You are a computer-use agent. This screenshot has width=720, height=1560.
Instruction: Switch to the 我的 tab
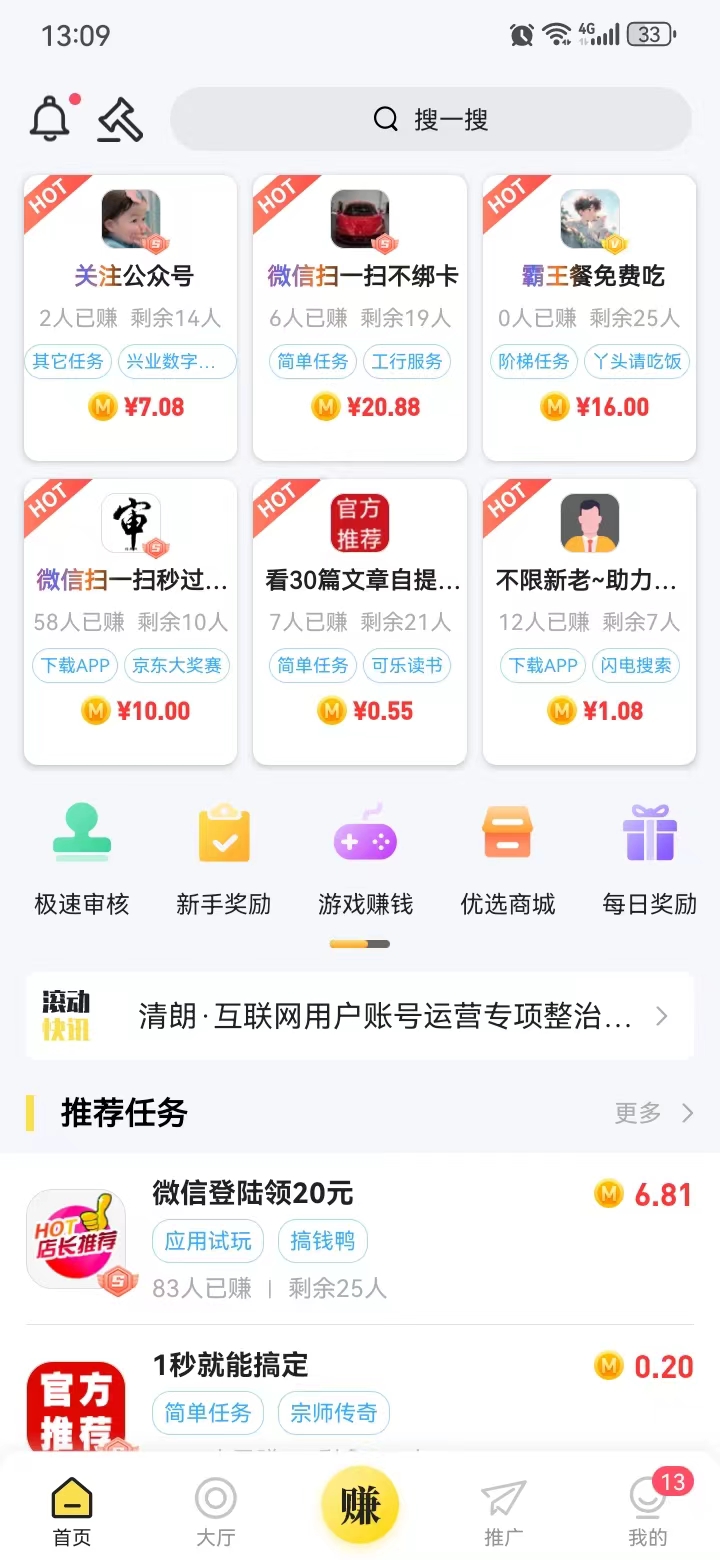click(647, 1512)
